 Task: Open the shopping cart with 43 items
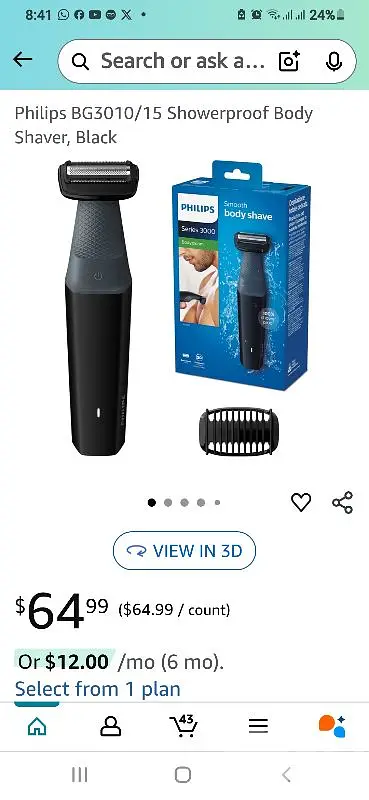pos(184,726)
